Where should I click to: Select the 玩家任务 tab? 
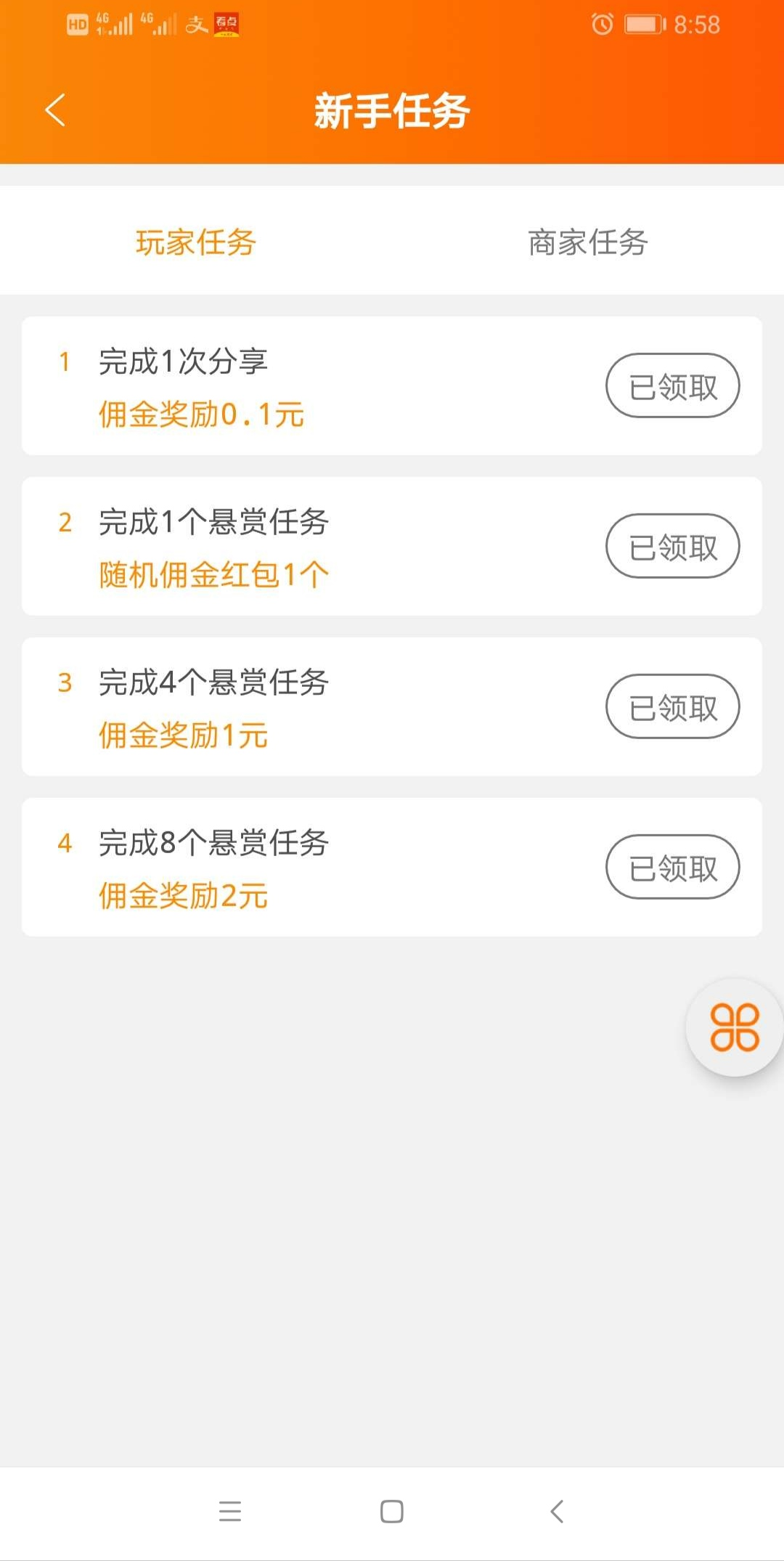[x=196, y=242]
